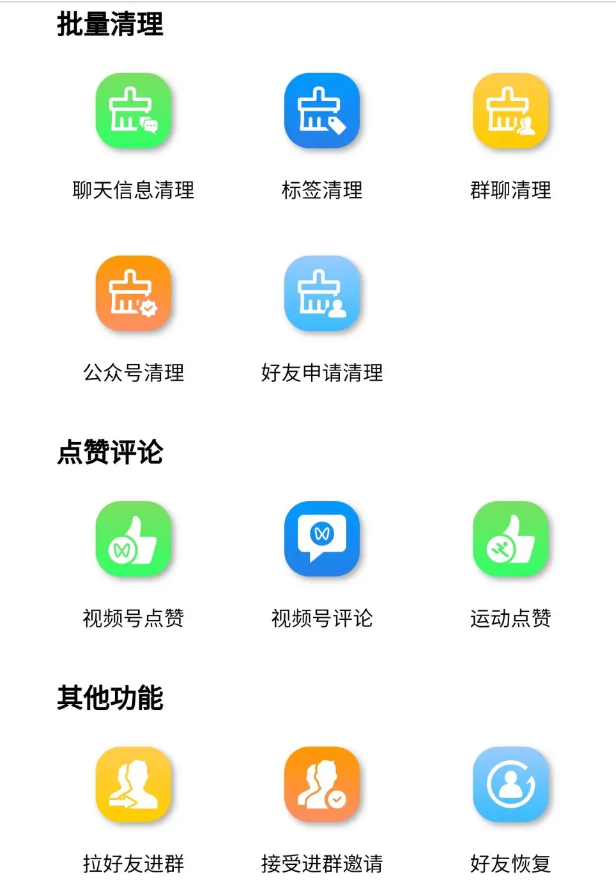616x891 pixels.
Task: Choose 视频号评论
Action: pos(322,539)
